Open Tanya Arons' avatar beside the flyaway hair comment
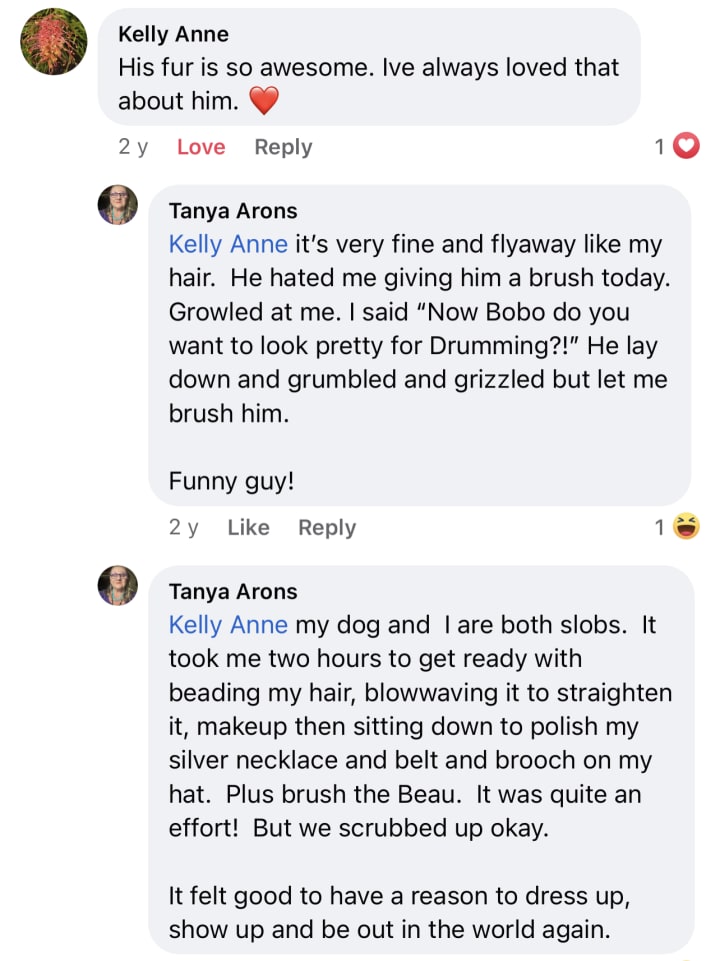 pyautogui.click(x=117, y=205)
